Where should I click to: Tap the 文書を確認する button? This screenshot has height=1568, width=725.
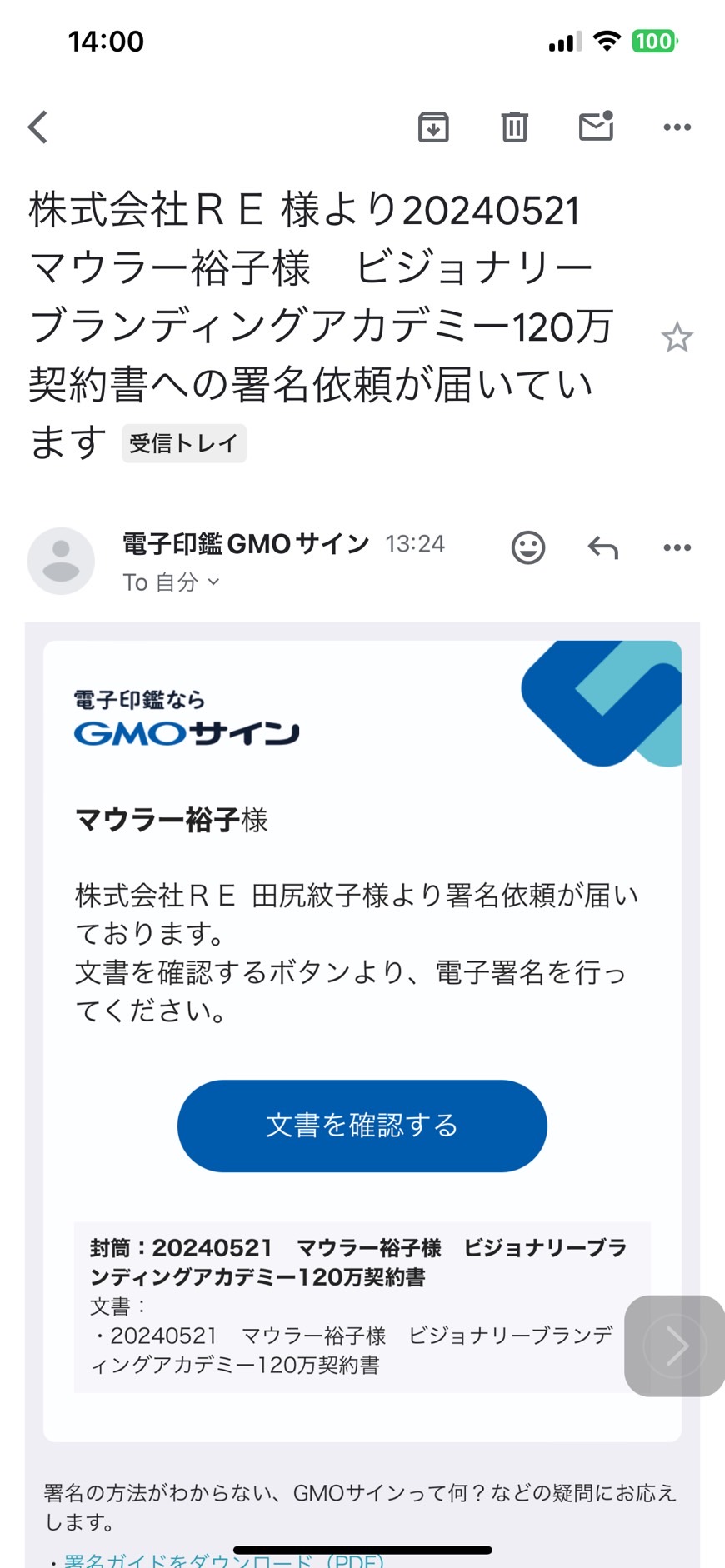point(362,1126)
